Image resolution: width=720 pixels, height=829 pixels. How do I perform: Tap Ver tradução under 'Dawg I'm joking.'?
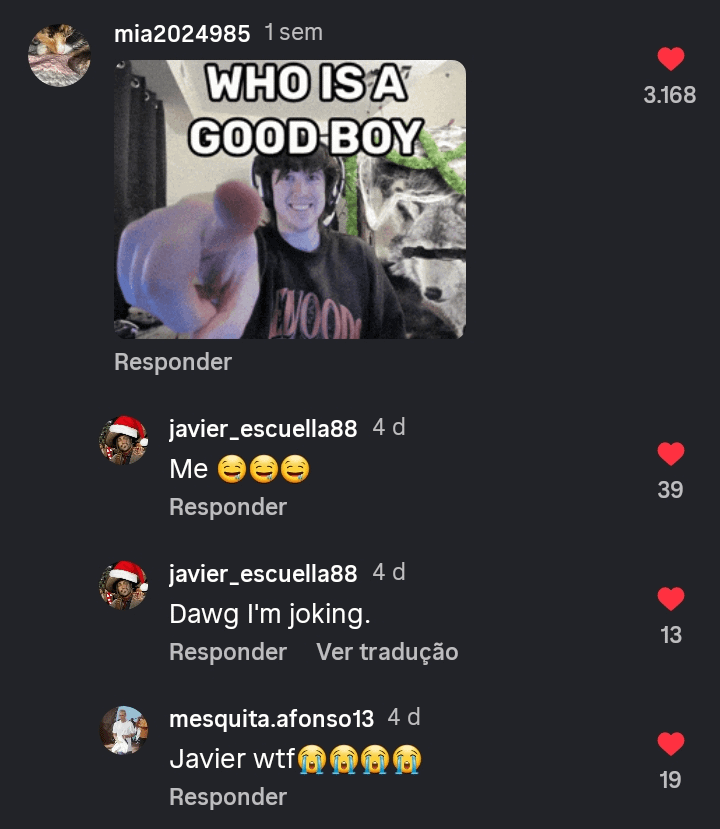tap(387, 652)
